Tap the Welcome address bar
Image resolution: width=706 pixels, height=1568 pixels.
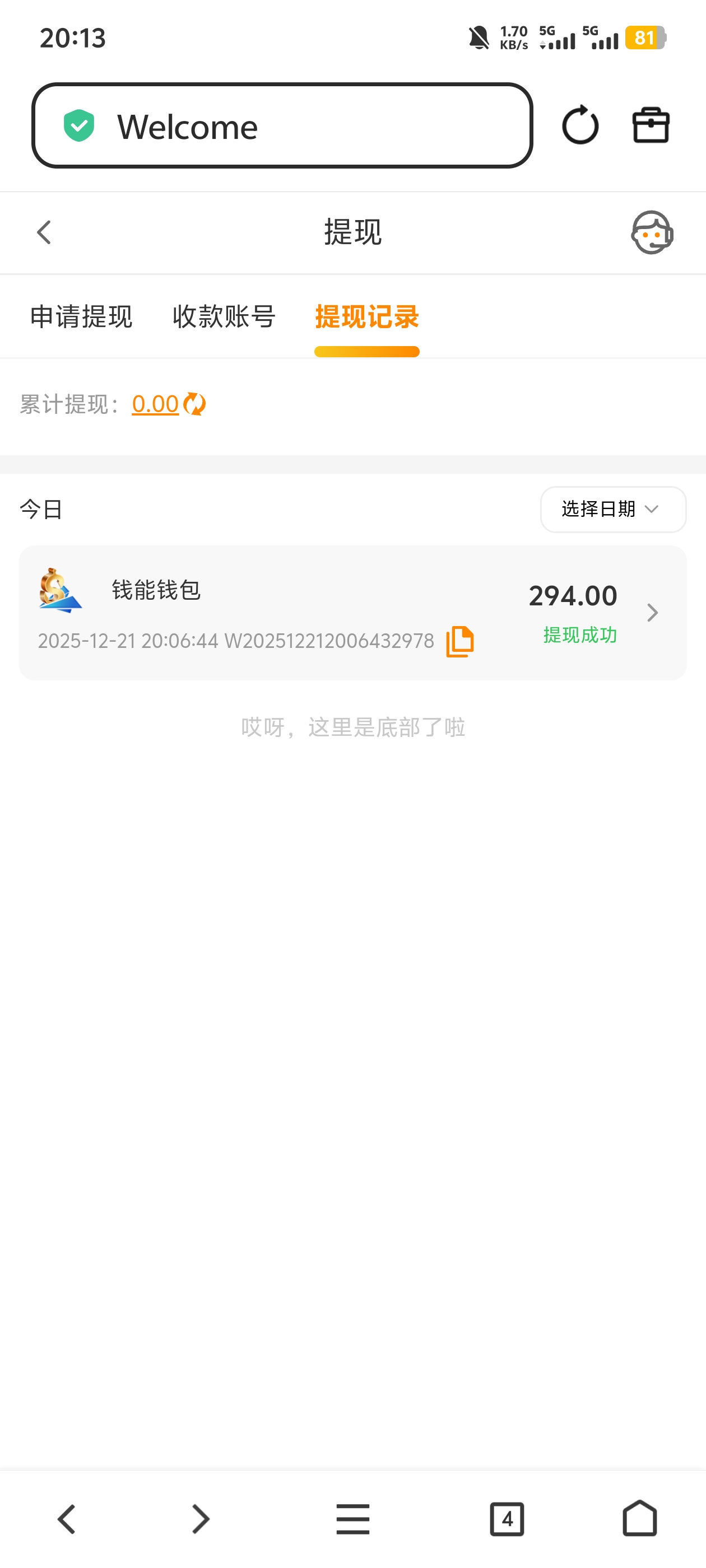[281, 126]
